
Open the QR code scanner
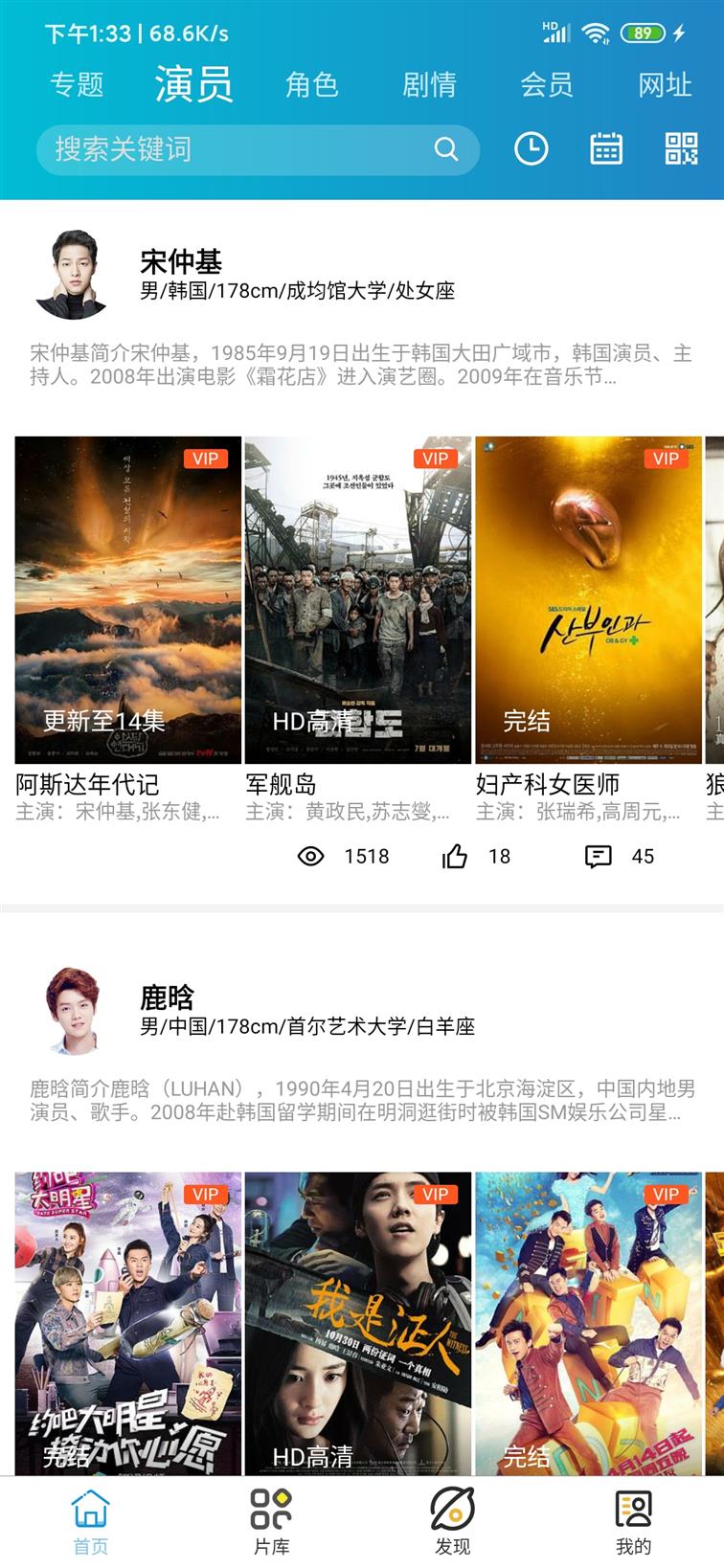[681, 148]
